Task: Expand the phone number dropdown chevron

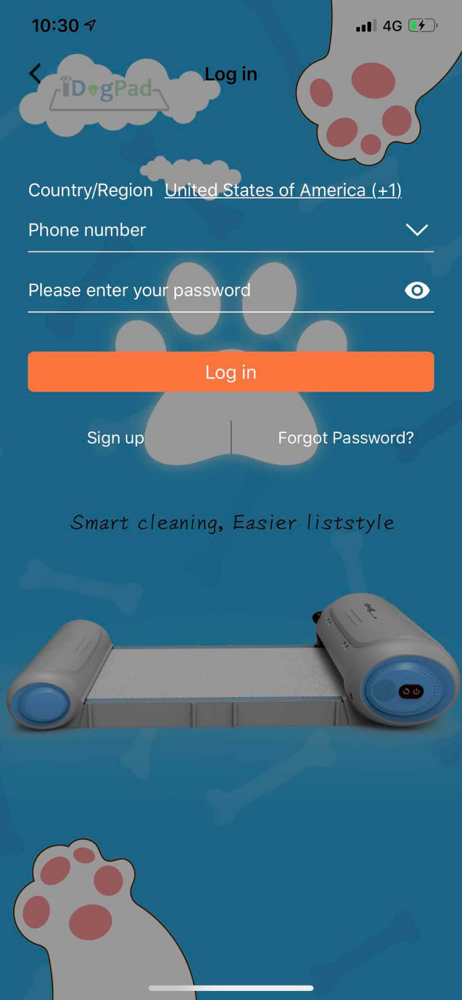Action: 417,230
